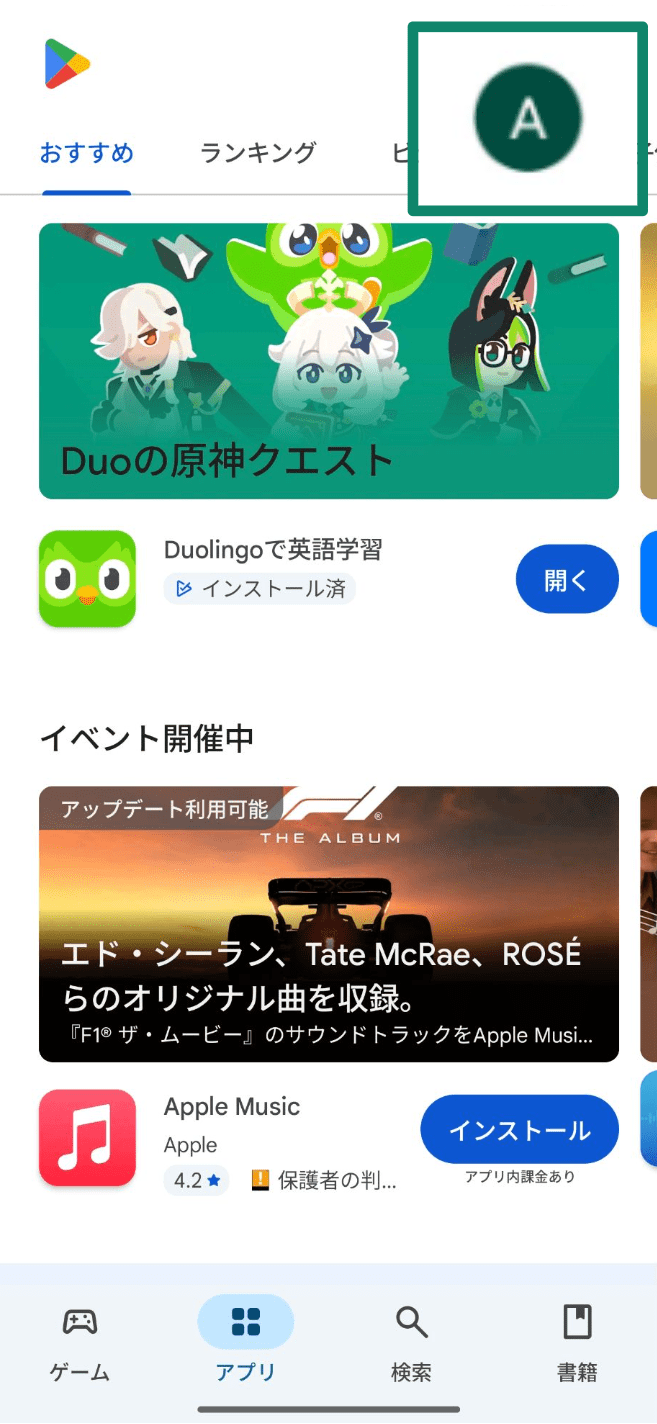The image size is (657, 1424).
Task: Open the 検索 tab
Action: click(x=411, y=1342)
